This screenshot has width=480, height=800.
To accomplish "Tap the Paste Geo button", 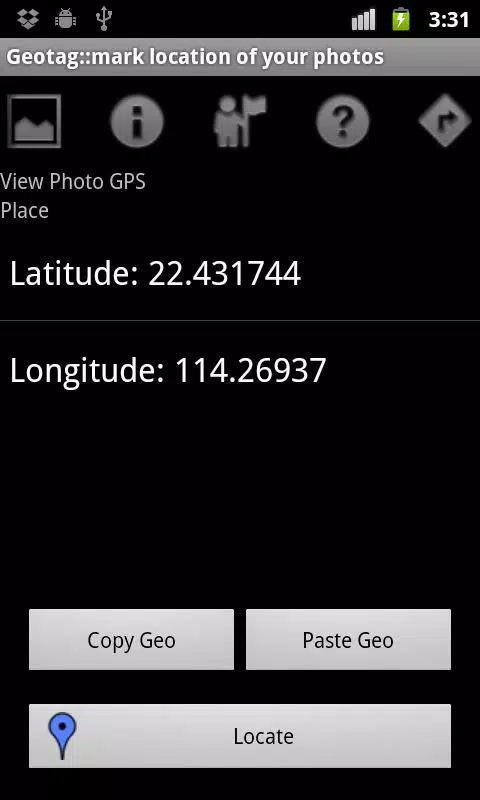I will [348, 639].
